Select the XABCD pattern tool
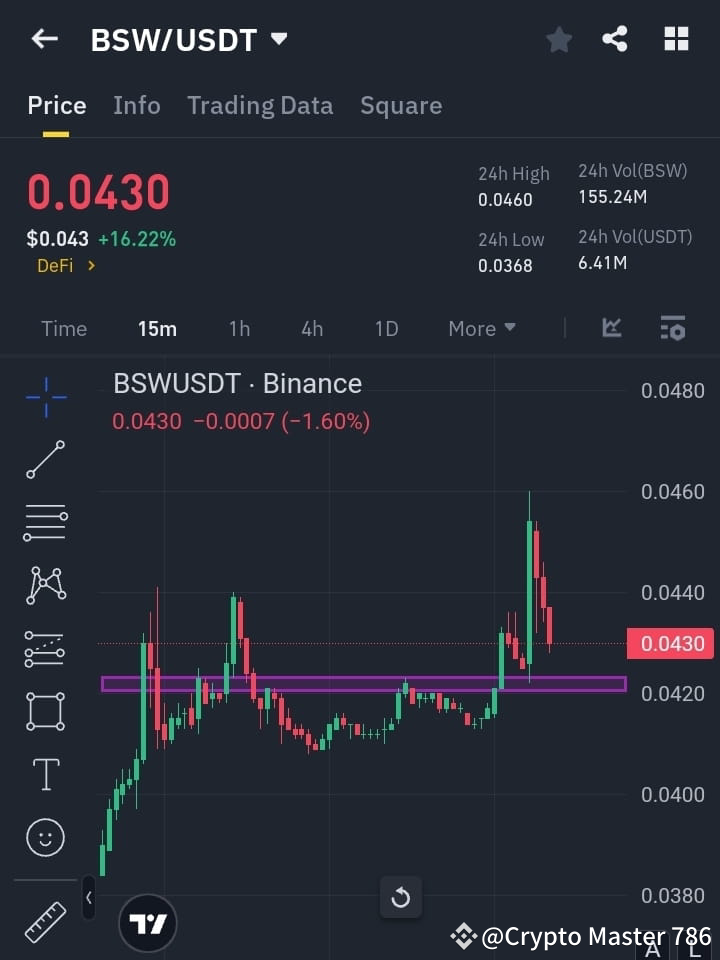This screenshot has width=720, height=960. (x=45, y=586)
